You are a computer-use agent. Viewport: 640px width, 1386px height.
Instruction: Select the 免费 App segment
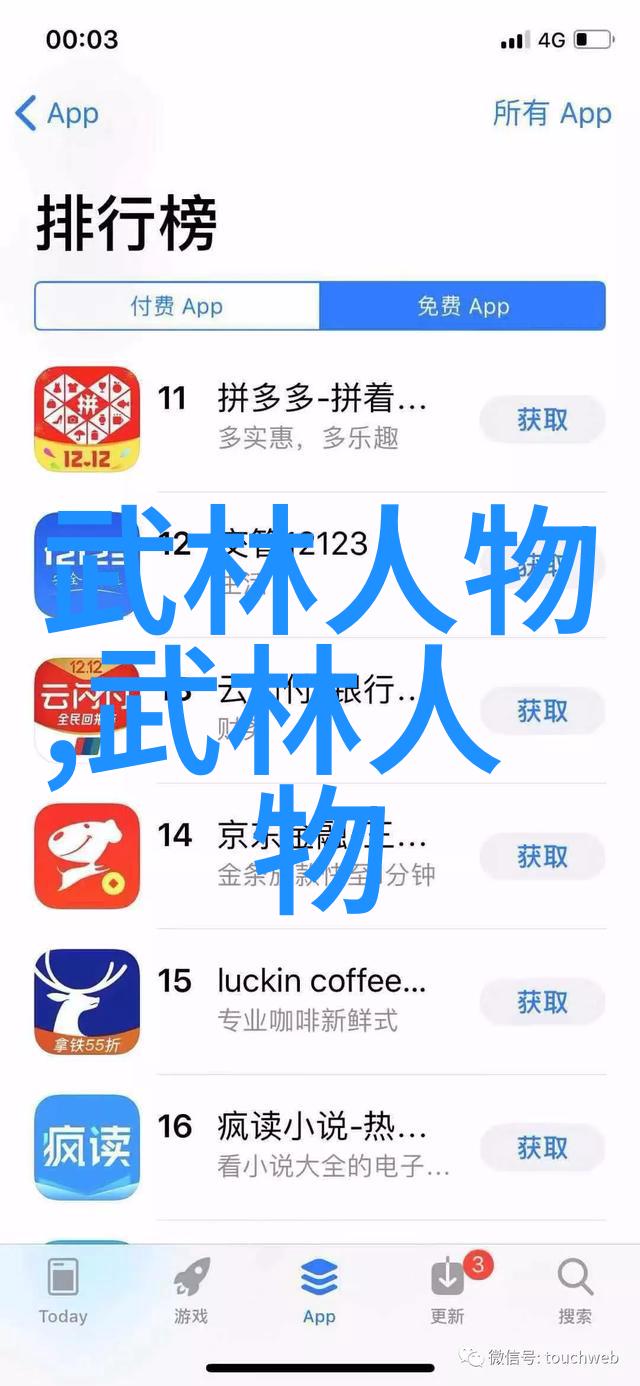[x=463, y=306]
